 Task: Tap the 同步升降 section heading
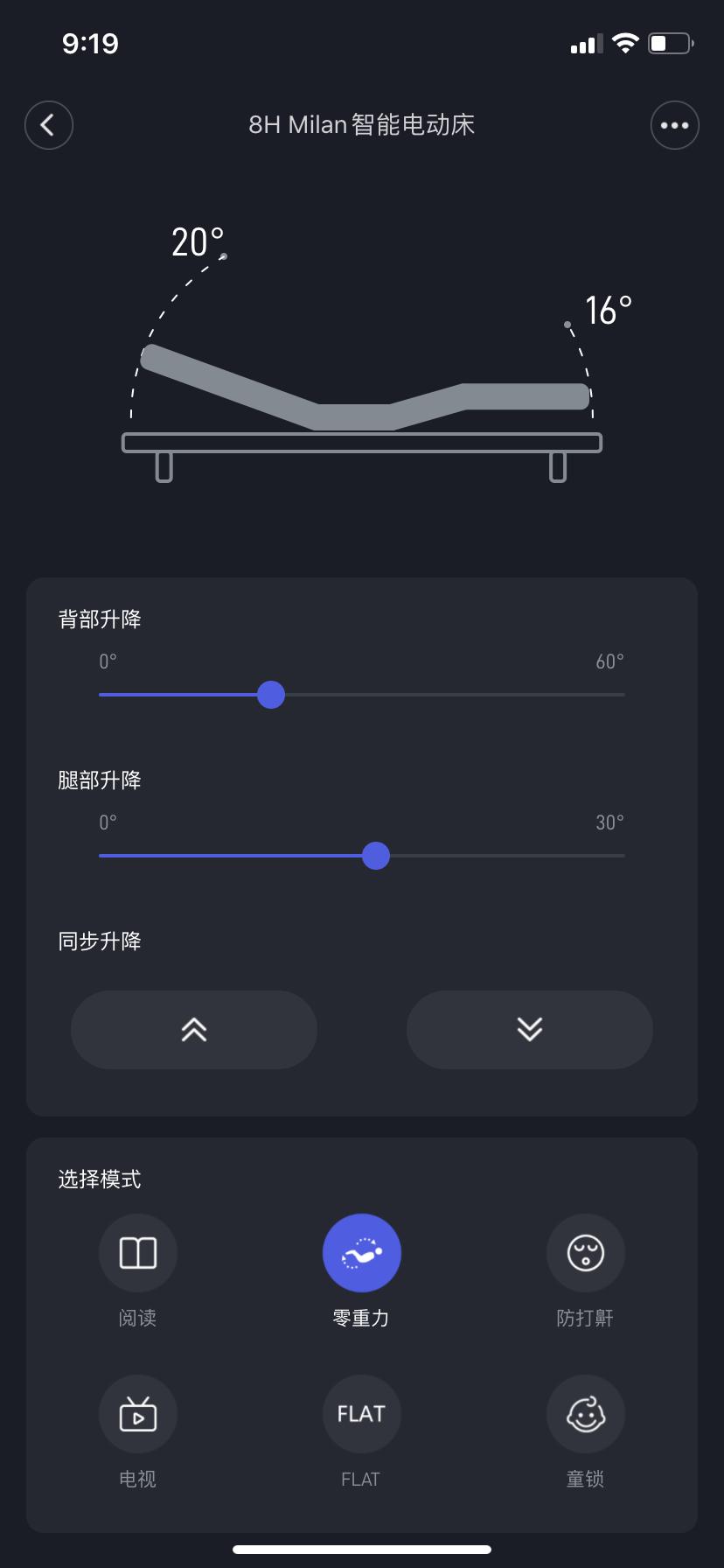pyautogui.click(x=100, y=941)
